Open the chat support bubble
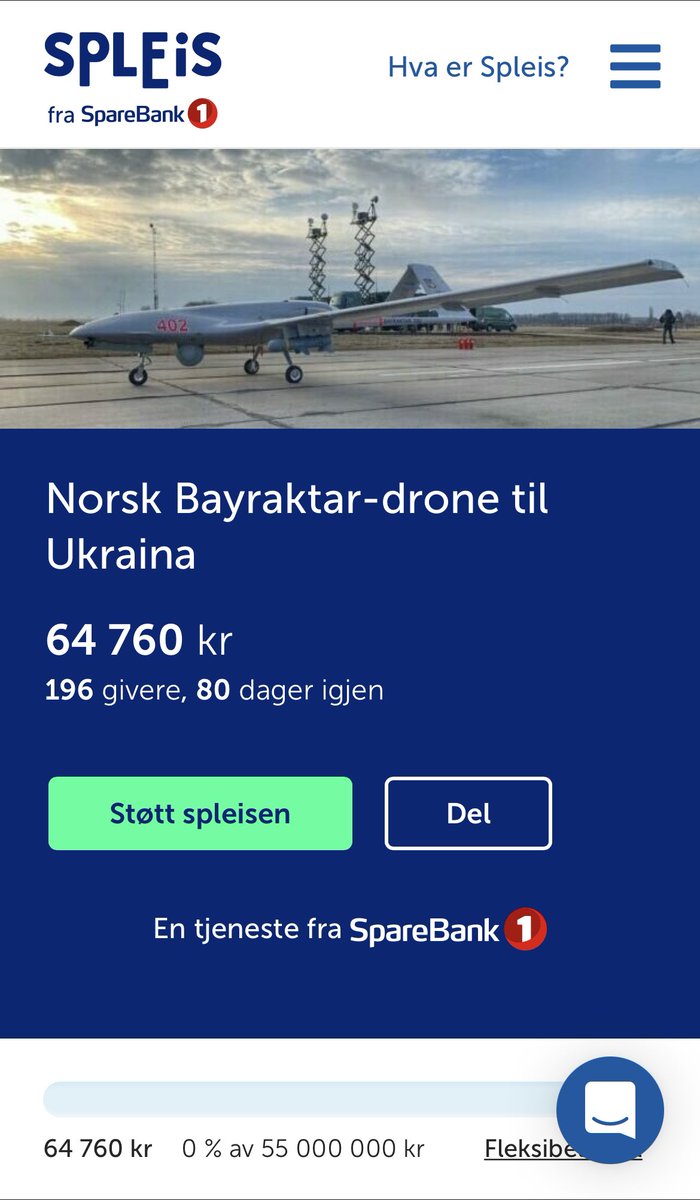This screenshot has height=1200, width=700. point(609,1110)
